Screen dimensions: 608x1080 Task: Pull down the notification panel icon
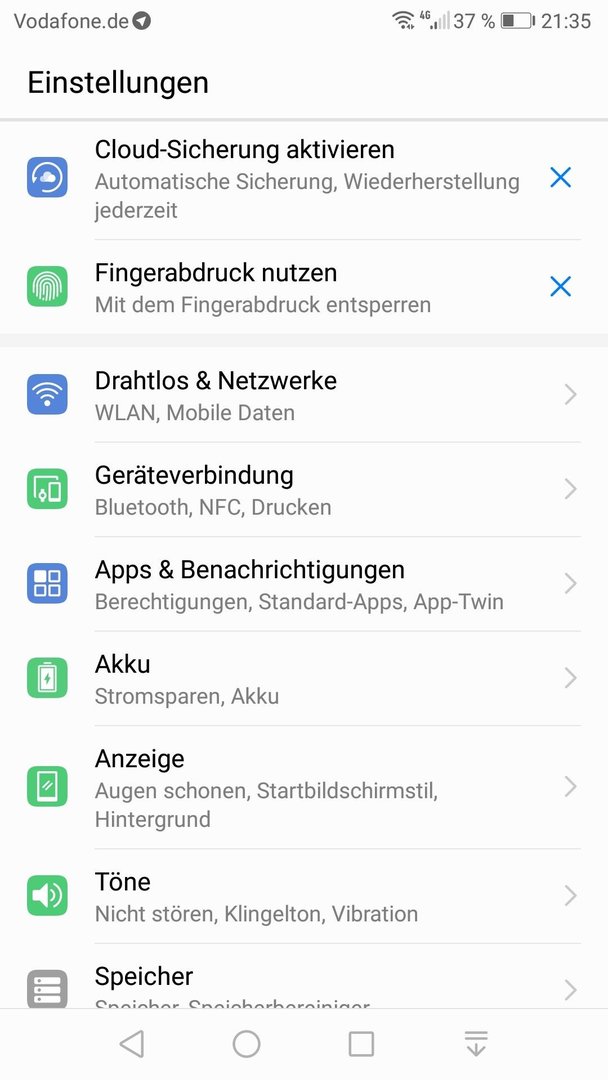[476, 1043]
